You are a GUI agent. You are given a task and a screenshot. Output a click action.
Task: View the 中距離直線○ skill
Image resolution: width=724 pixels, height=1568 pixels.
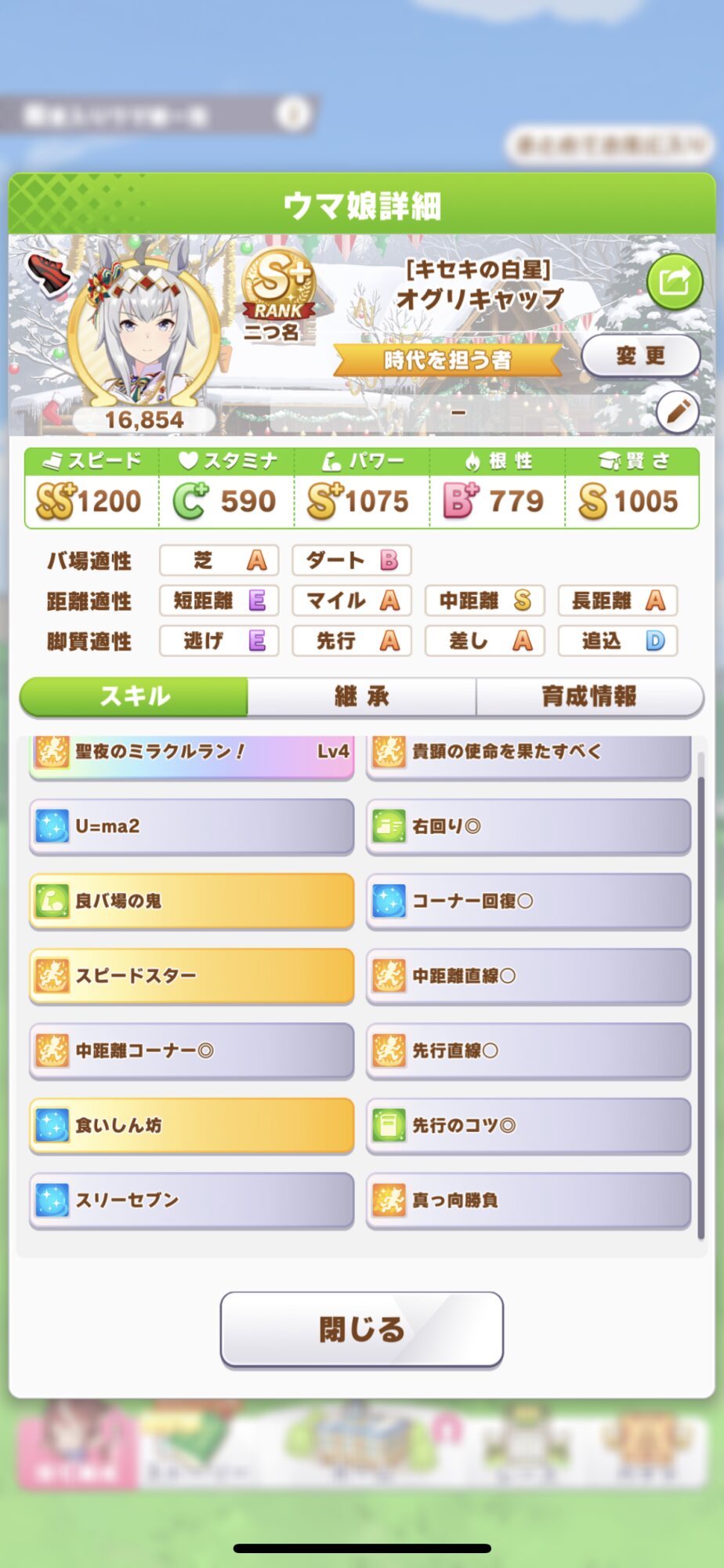pyautogui.click(x=528, y=976)
